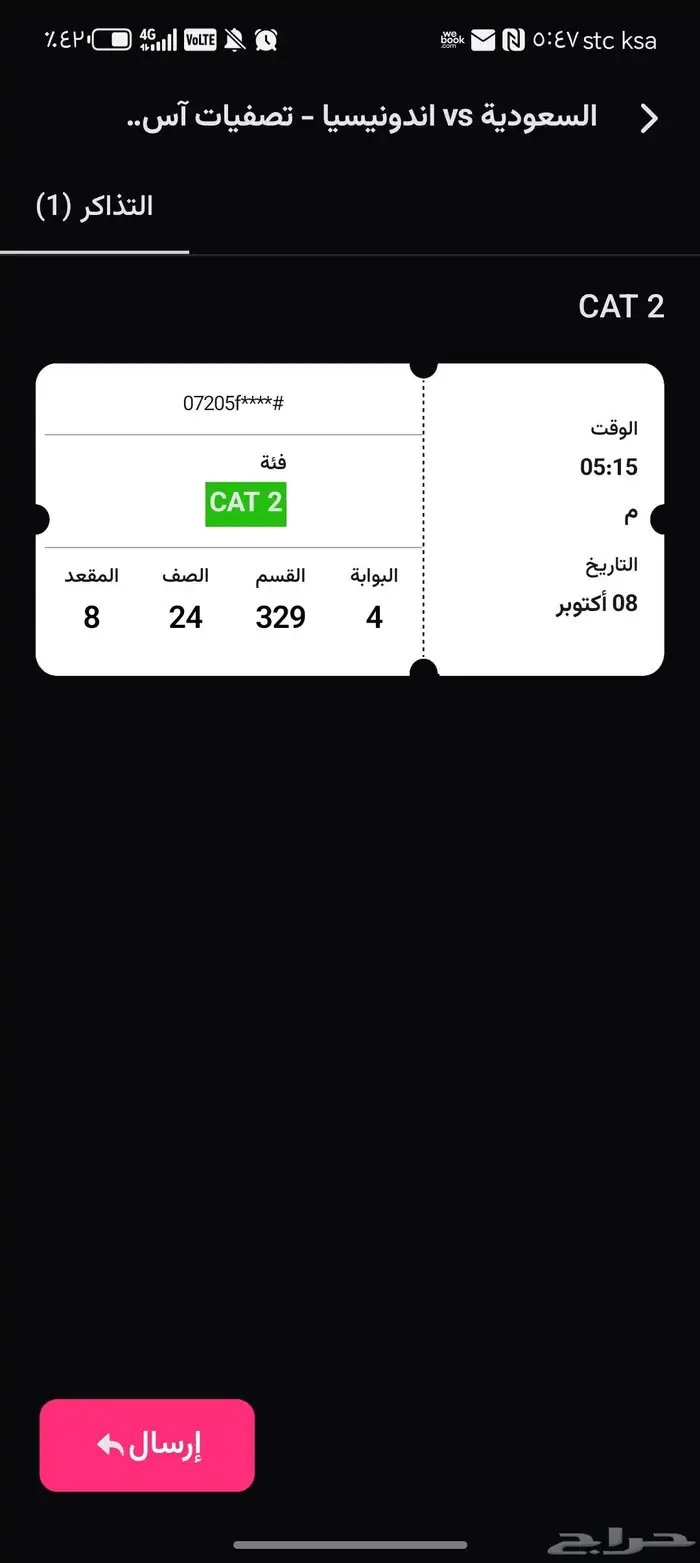Tap the pink إرسال send button
This screenshot has width=700, height=1563.
tap(147, 1445)
